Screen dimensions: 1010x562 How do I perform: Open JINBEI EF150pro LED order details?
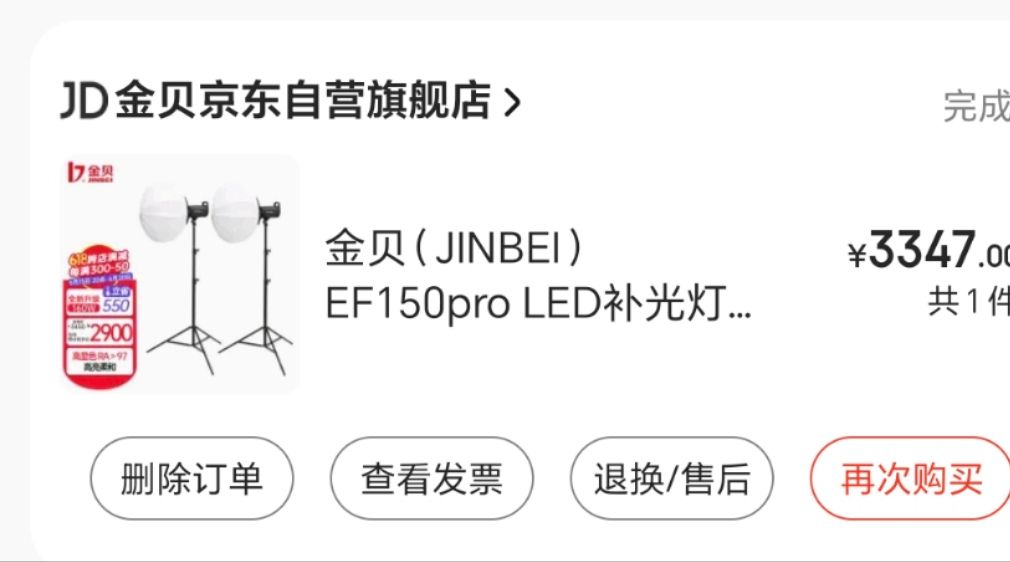[538, 276]
